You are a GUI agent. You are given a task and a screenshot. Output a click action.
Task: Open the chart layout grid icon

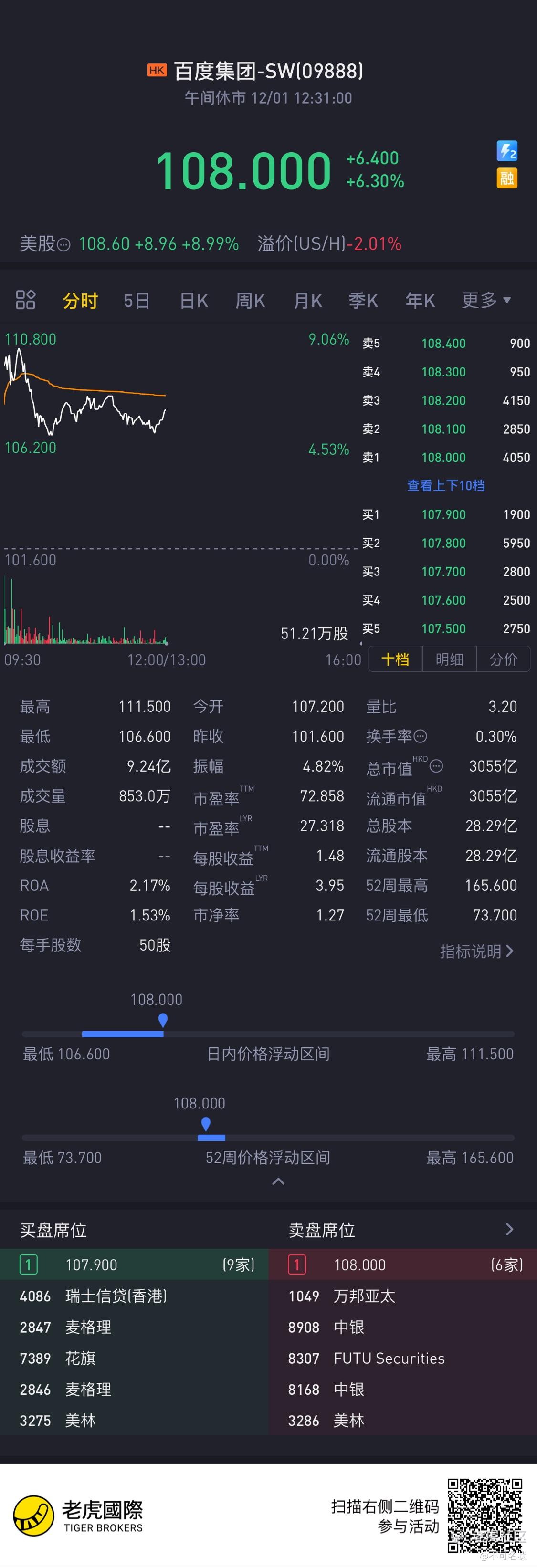pyautogui.click(x=26, y=300)
